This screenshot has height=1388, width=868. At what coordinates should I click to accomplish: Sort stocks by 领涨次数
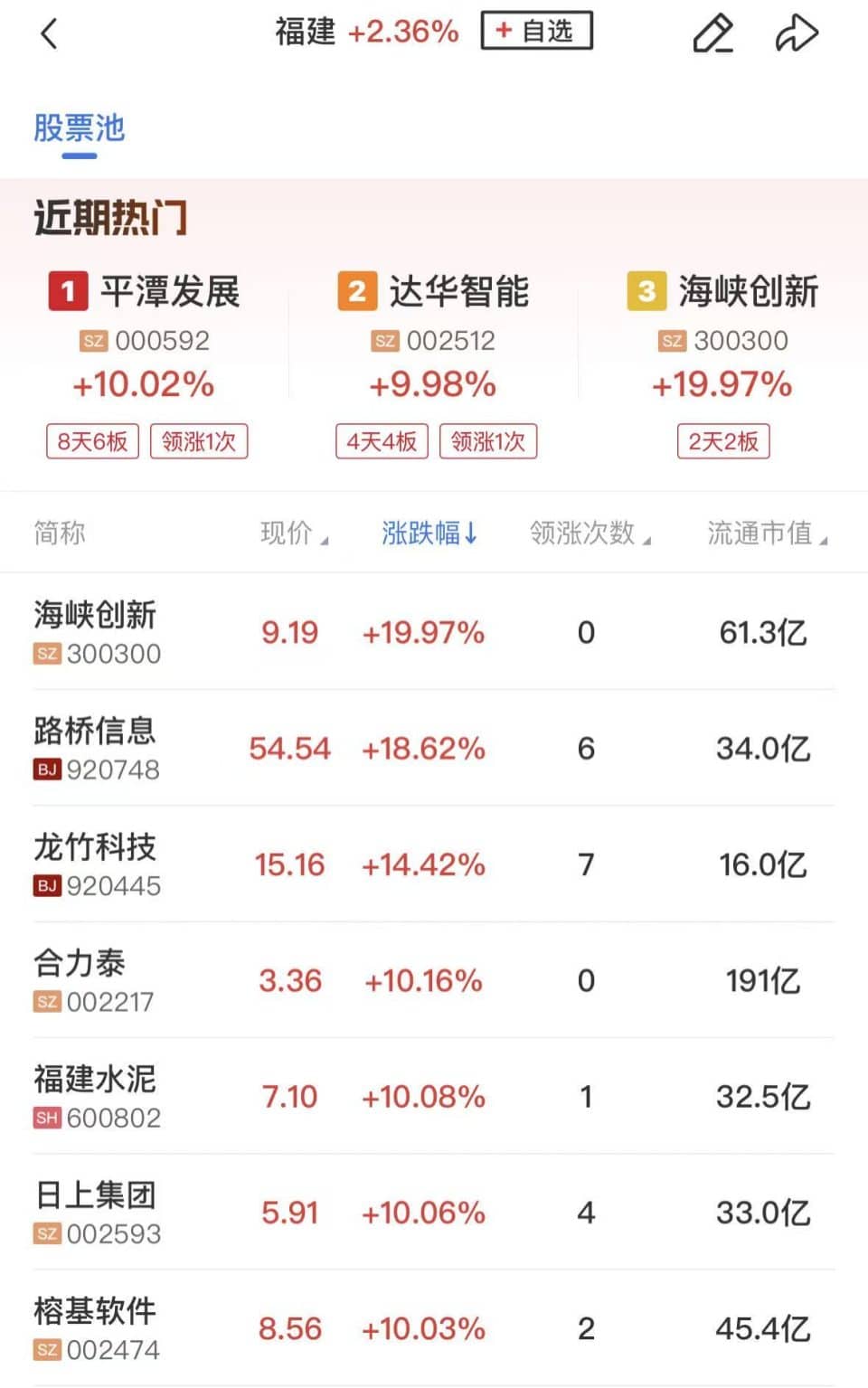(589, 533)
